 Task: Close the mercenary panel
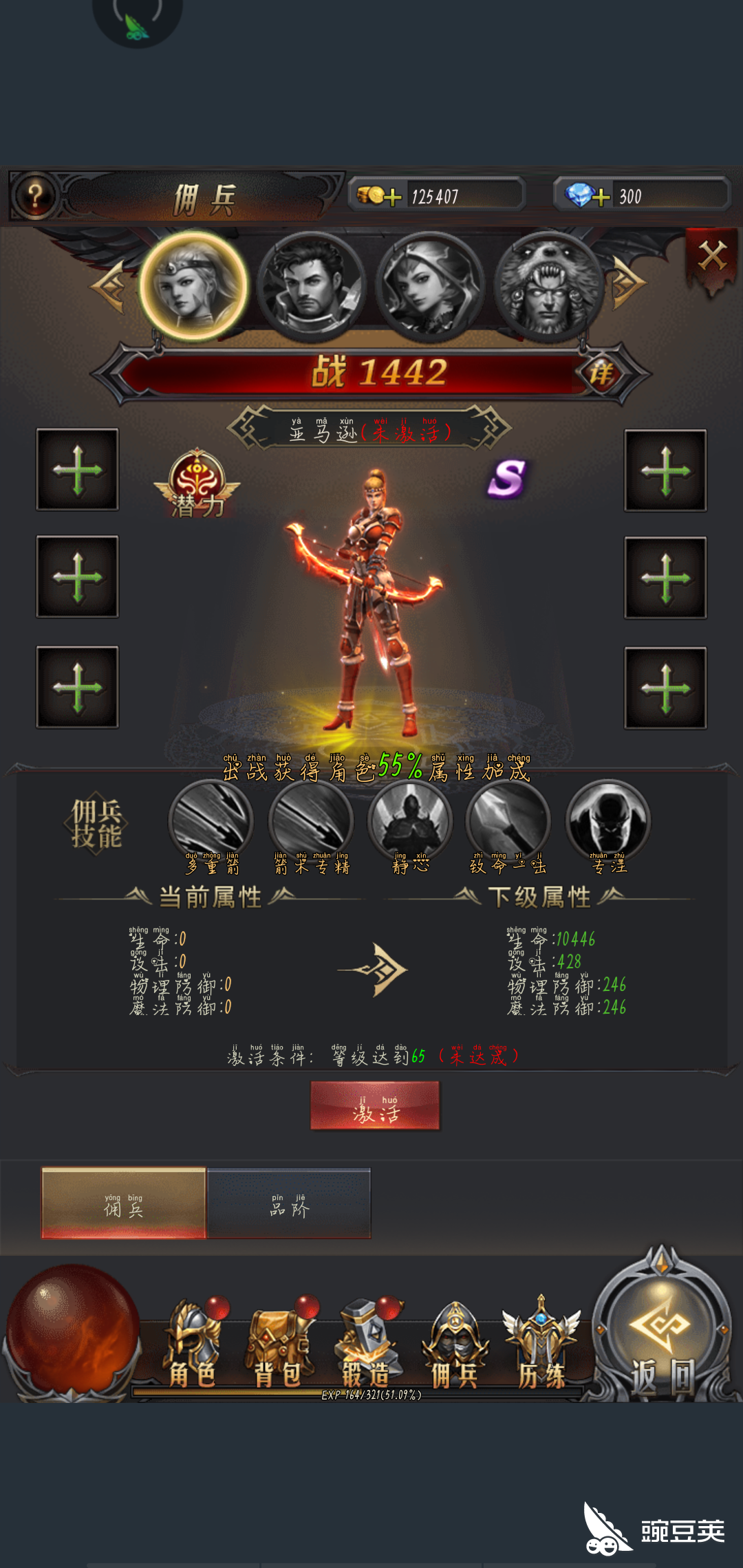pyautogui.click(x=712, y=257)
